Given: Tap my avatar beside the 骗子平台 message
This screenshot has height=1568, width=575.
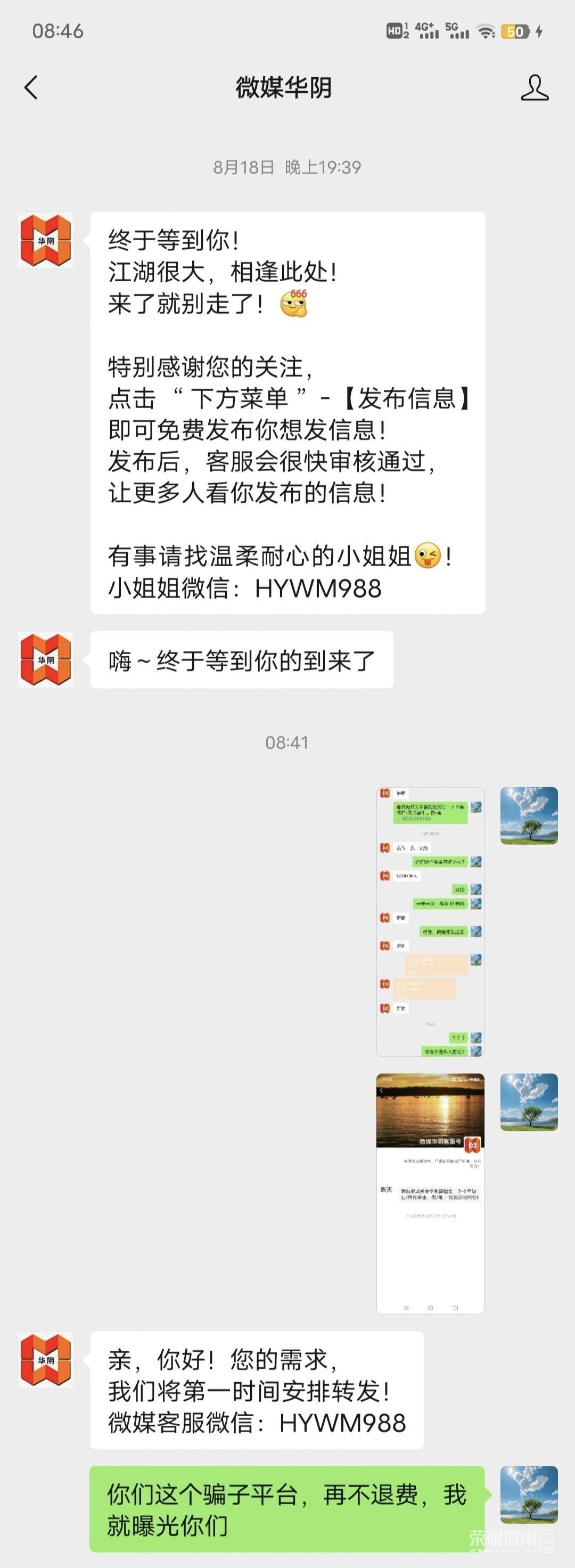Looking at the screenshot, I should (529, 1494).
